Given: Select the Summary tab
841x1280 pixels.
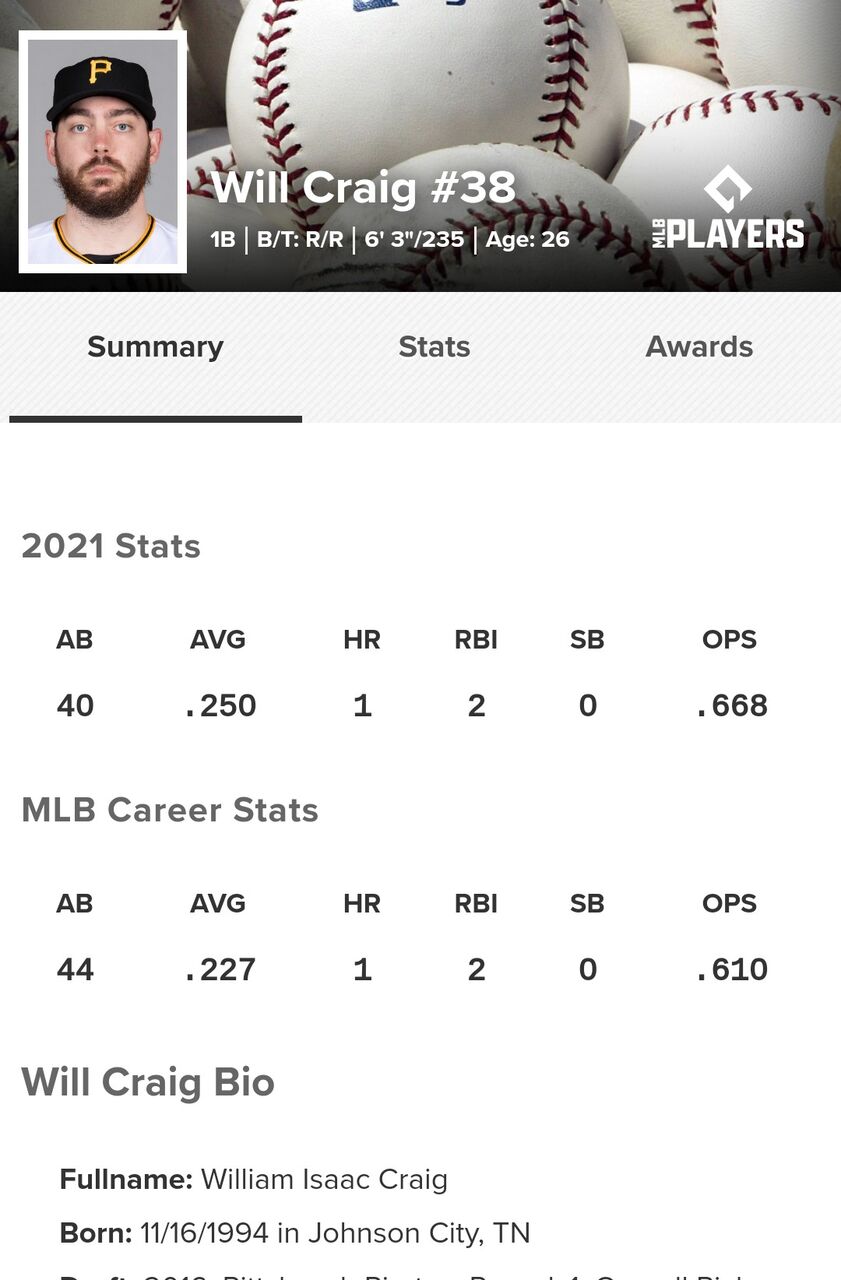Looking at the screenshot, I should click(x=155, y=347).
